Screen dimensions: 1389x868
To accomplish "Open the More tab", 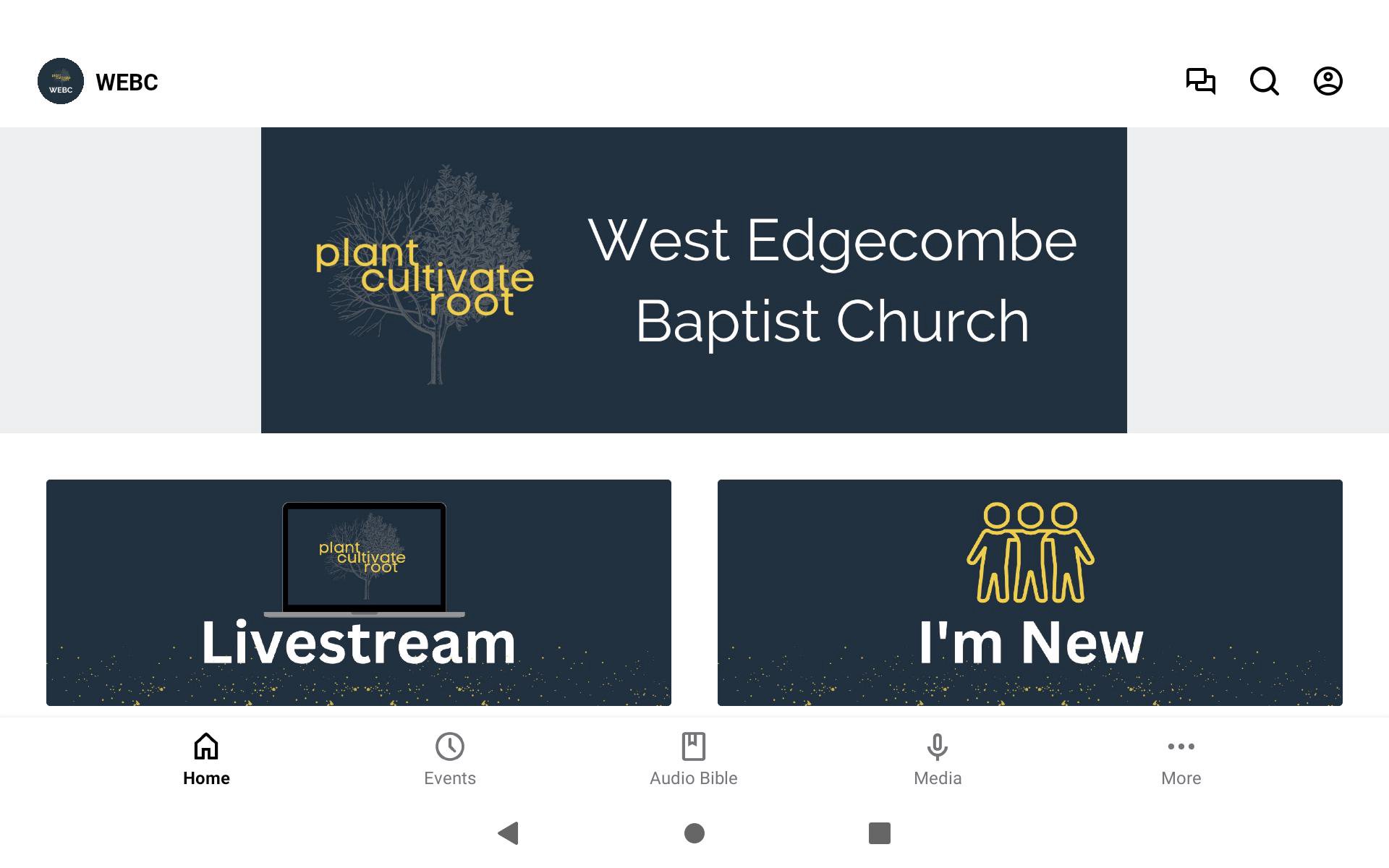I will point(1181,759).
